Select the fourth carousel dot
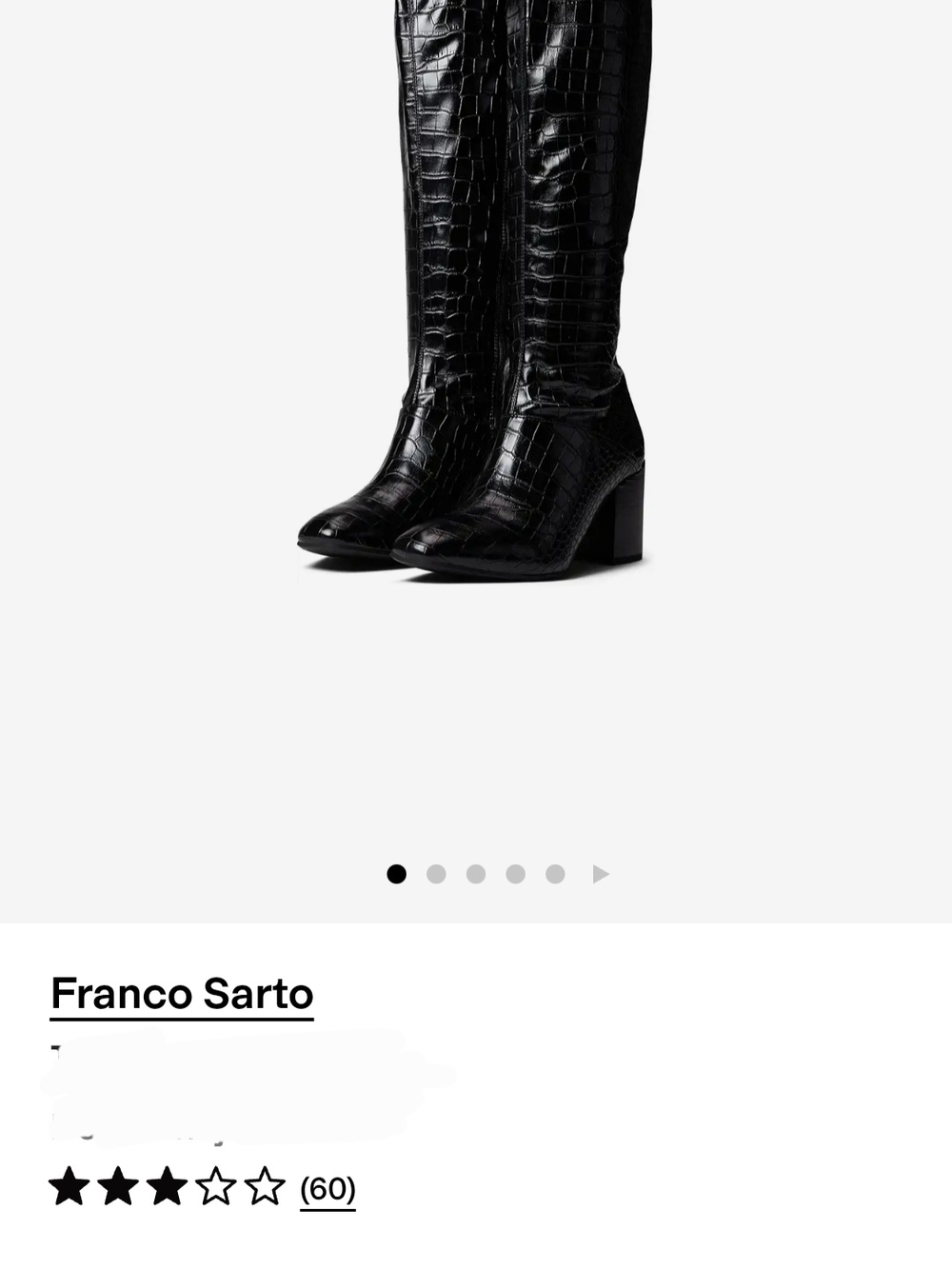952x1269 pixels. coord(515,873)
